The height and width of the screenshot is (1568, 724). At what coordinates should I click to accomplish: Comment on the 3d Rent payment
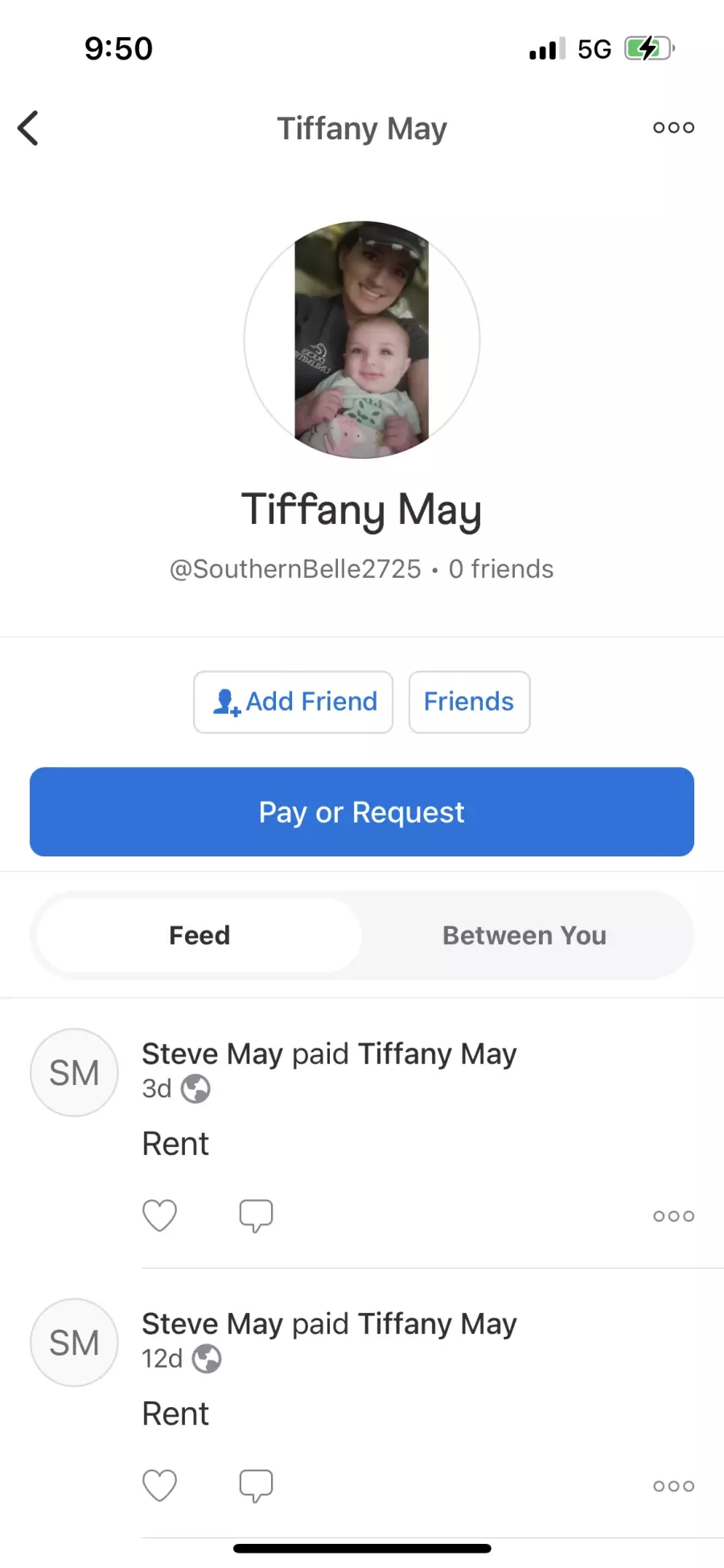coord(256,1215)
